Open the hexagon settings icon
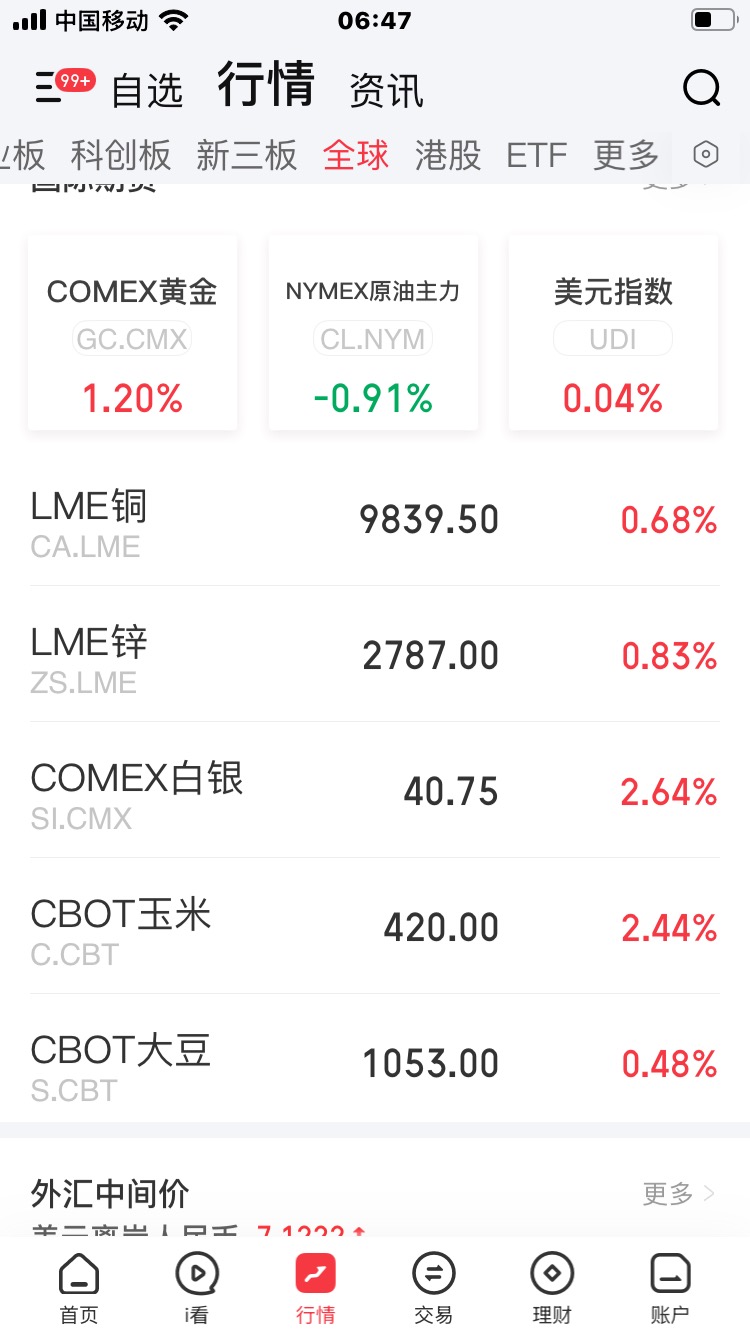Image resolution: width=750 pixels, height=1334 pixels. [x=706, y=155]
